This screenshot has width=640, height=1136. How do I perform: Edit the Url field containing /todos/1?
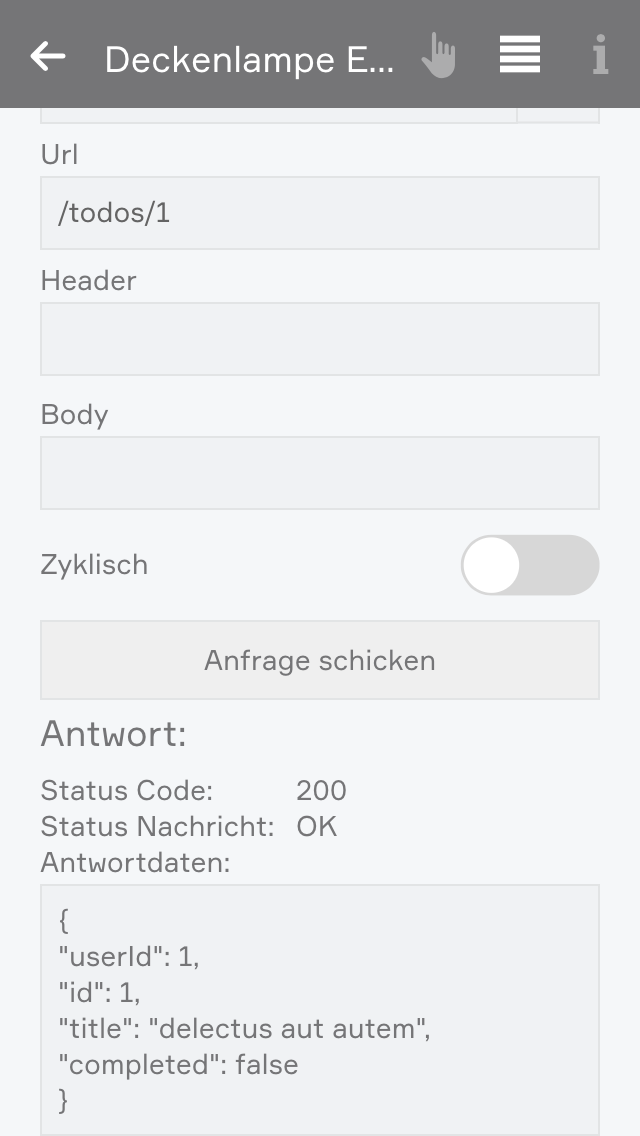click(320, 213)
